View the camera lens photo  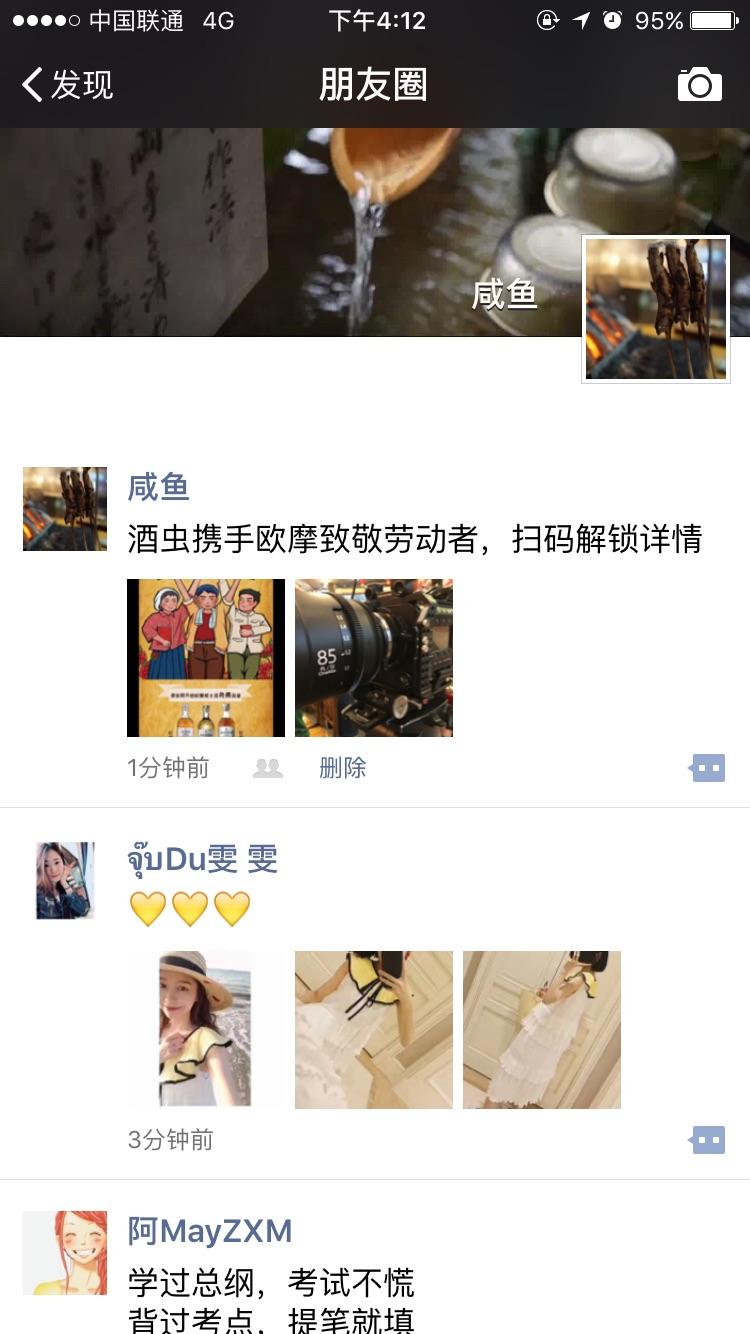pyautogui.click(x=374, y=658)
